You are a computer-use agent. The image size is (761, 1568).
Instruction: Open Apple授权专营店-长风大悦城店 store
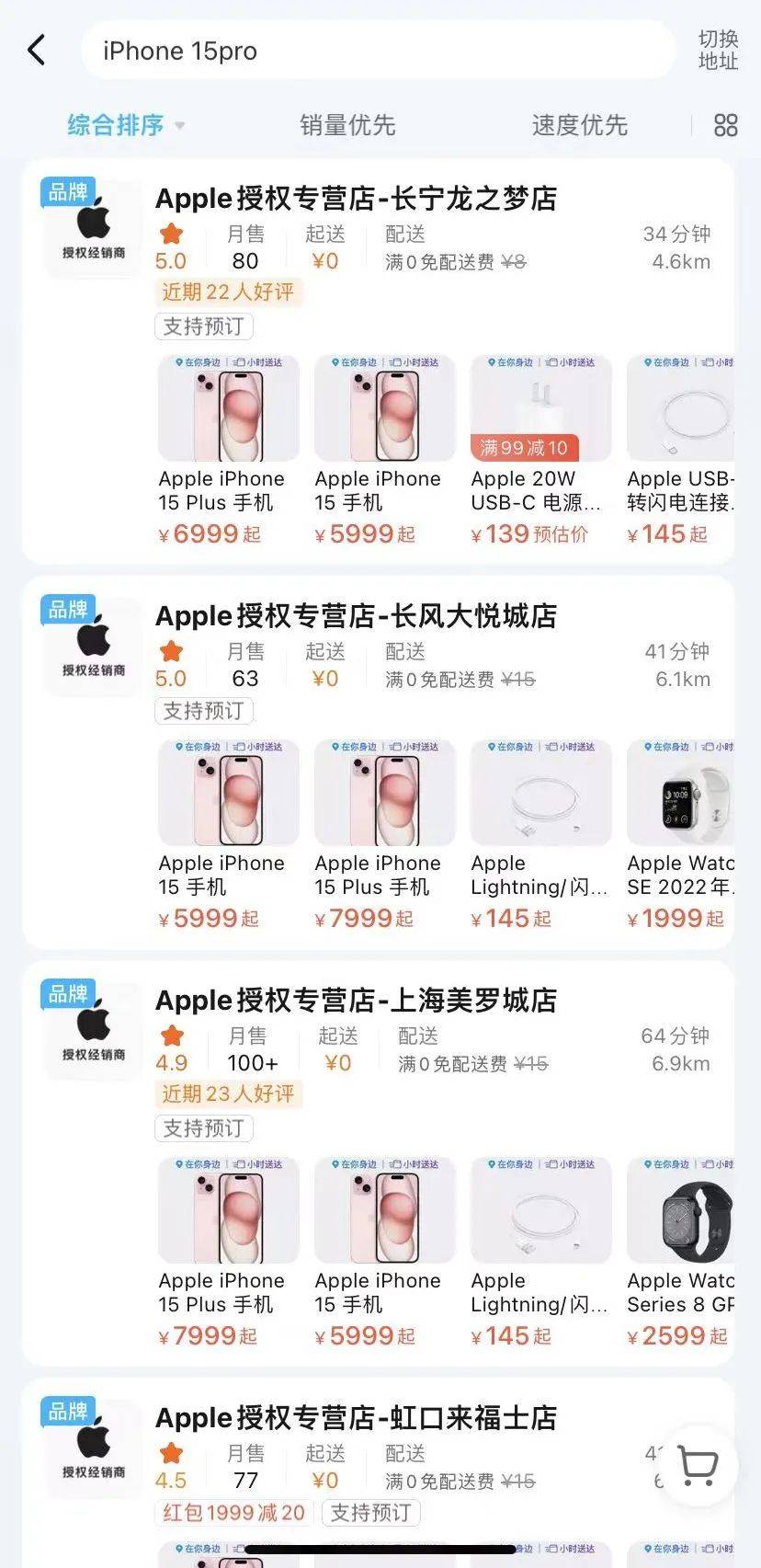[356, 615]
